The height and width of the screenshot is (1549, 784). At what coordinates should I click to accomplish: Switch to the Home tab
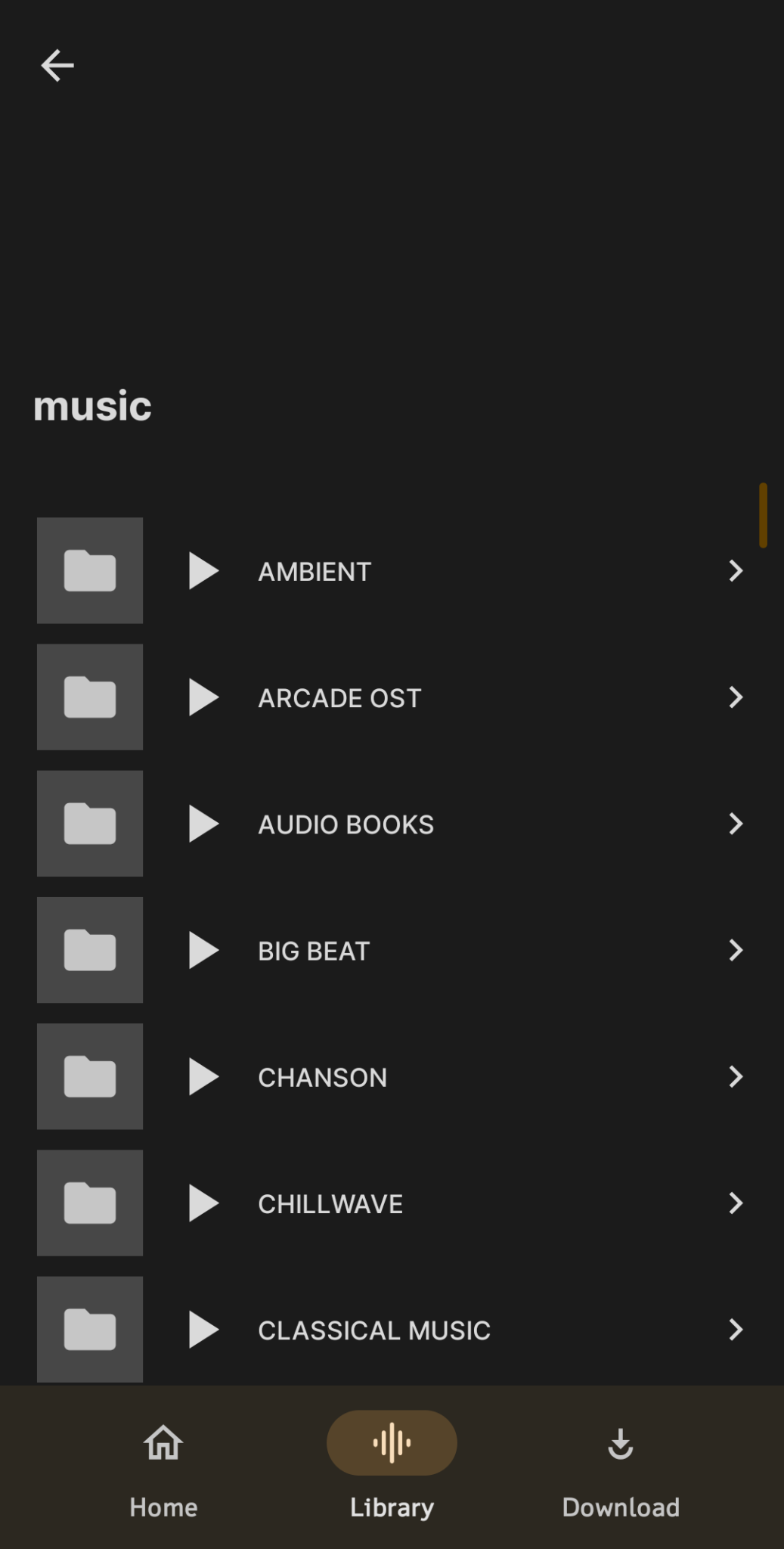tap(163, 1467)
